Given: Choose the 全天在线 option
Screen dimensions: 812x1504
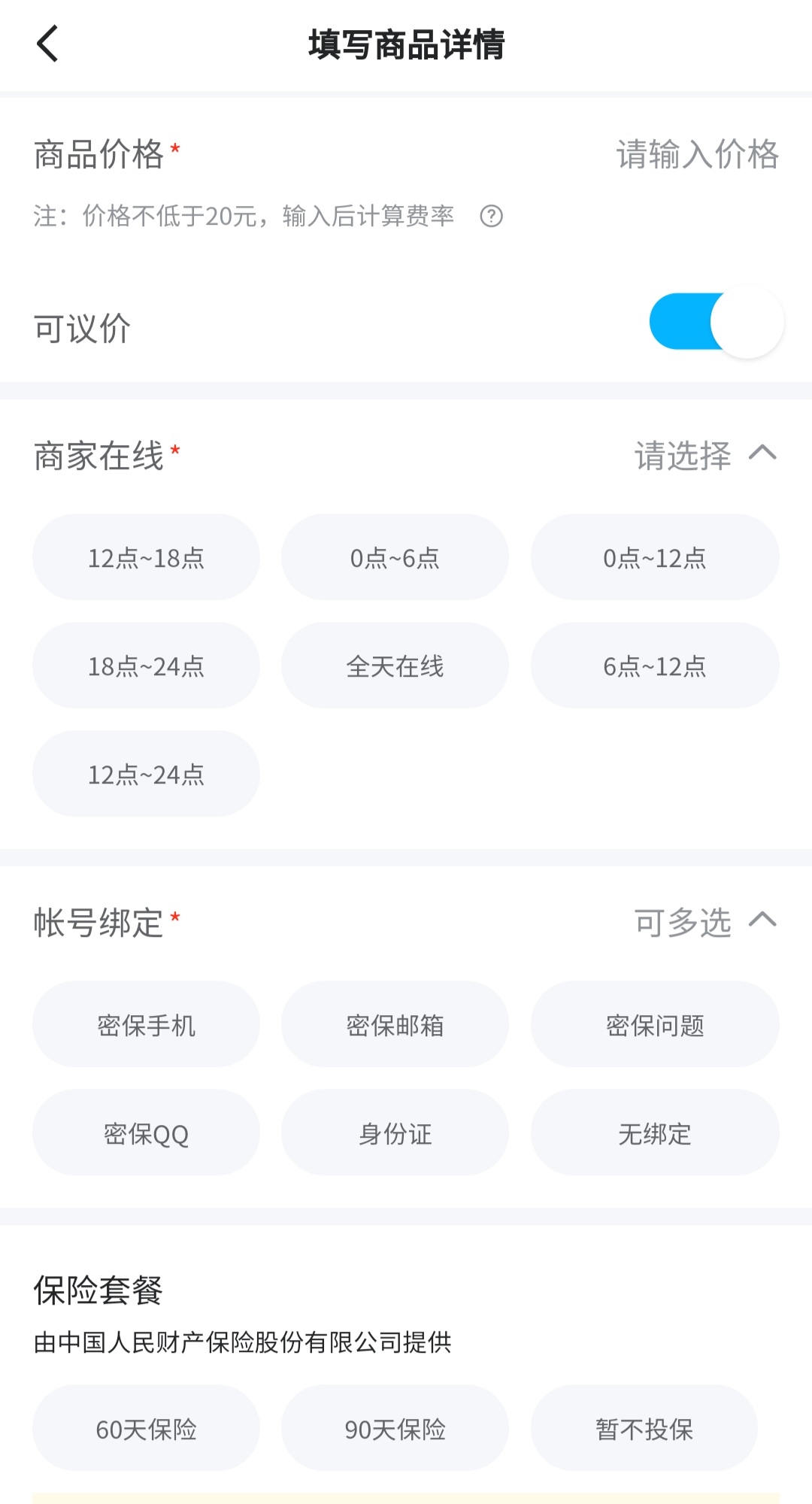Looking at the screenshot, I should [395, 666].
